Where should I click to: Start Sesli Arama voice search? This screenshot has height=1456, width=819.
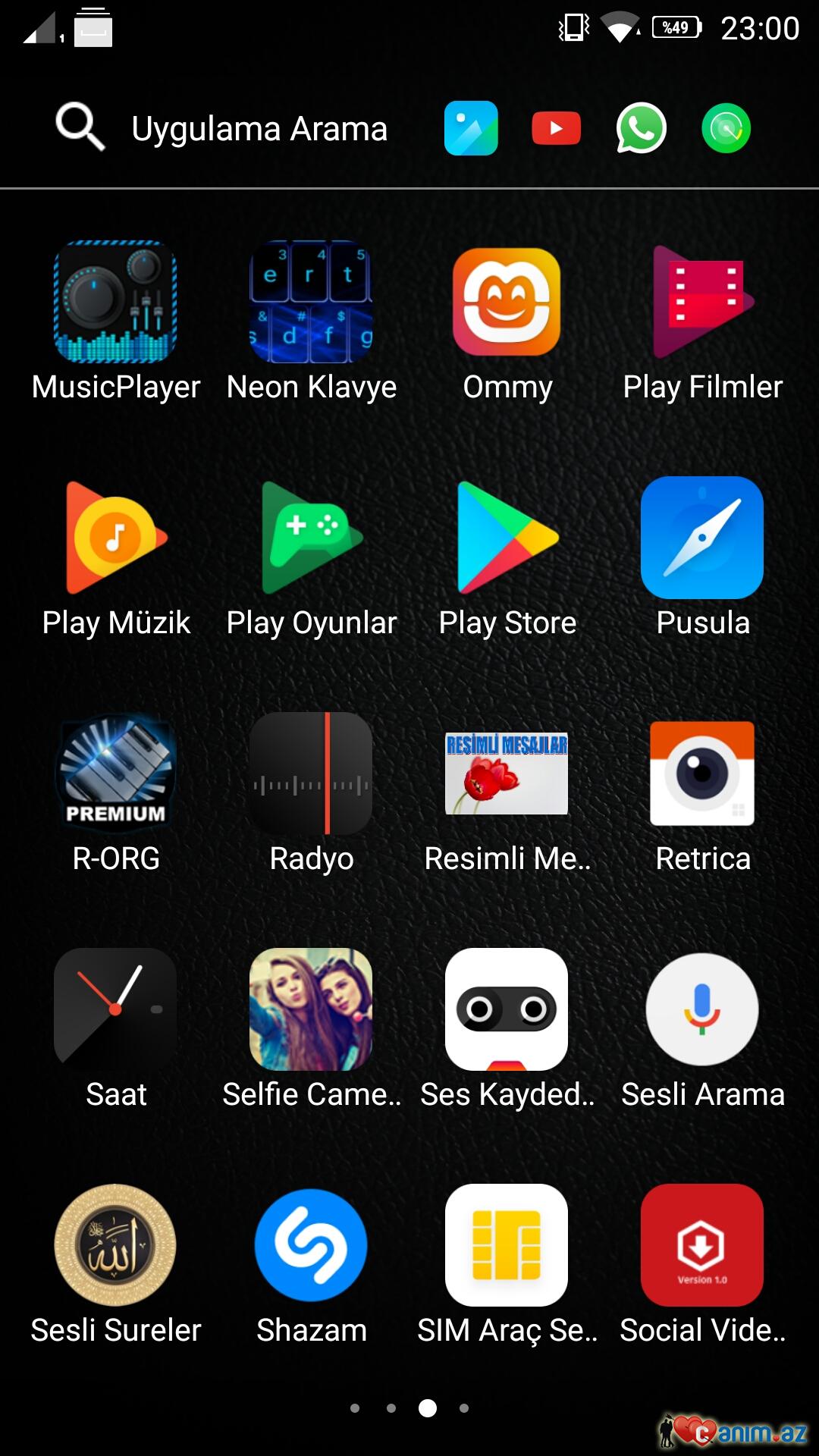pos(702,1009)
